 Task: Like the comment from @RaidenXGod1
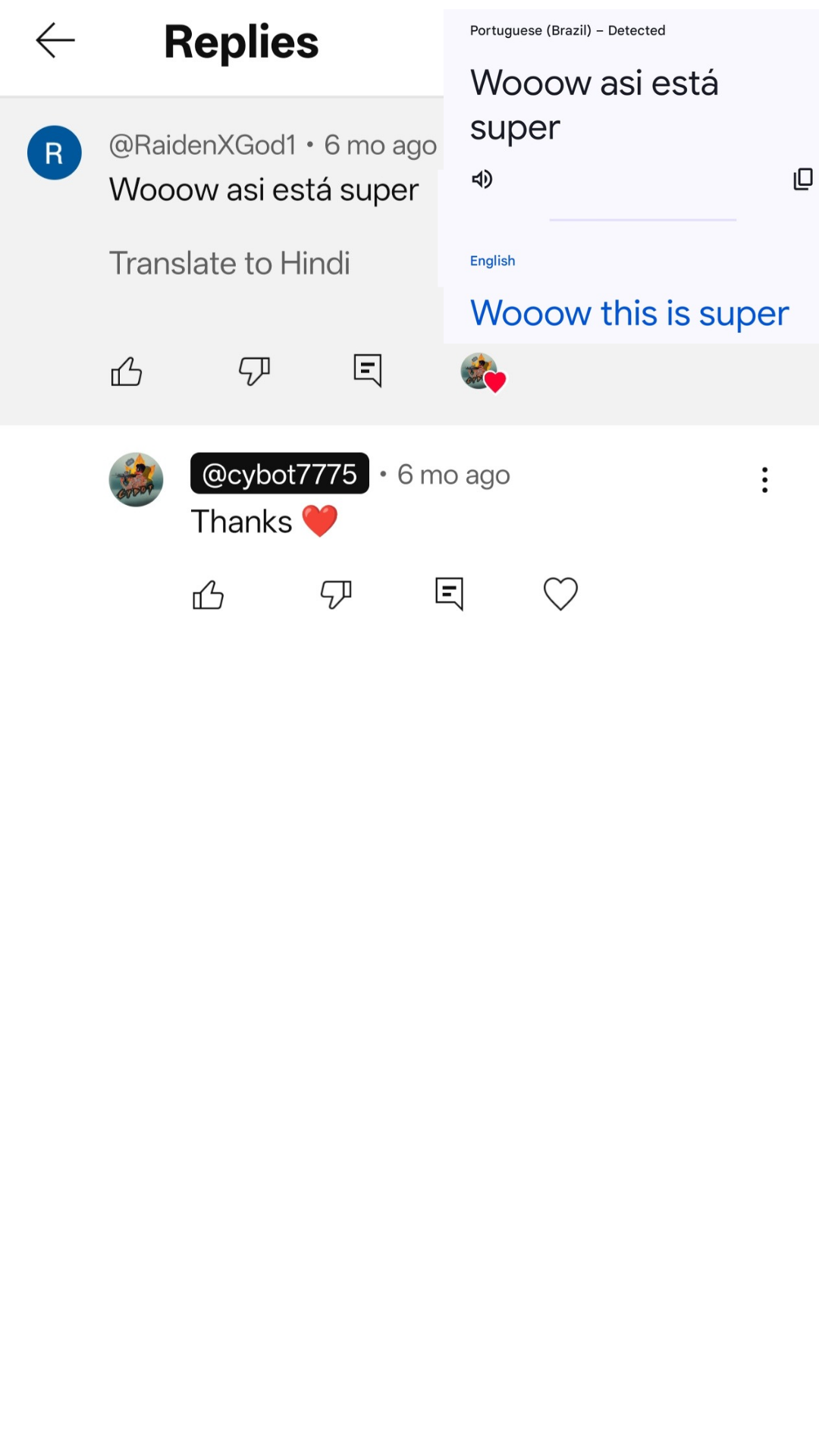click(x=127, y=372)
